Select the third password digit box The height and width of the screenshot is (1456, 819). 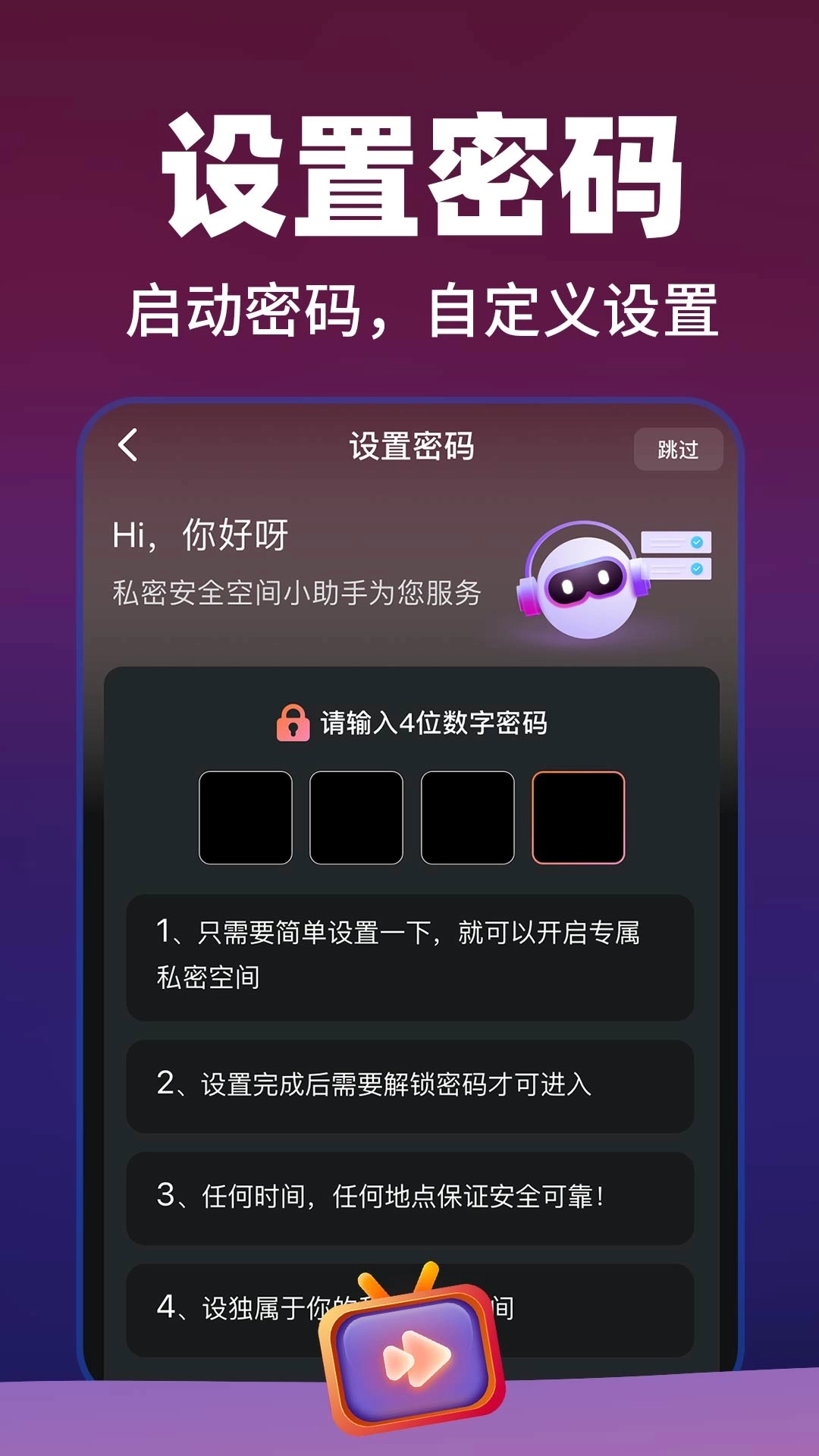(x=467, y=817)
